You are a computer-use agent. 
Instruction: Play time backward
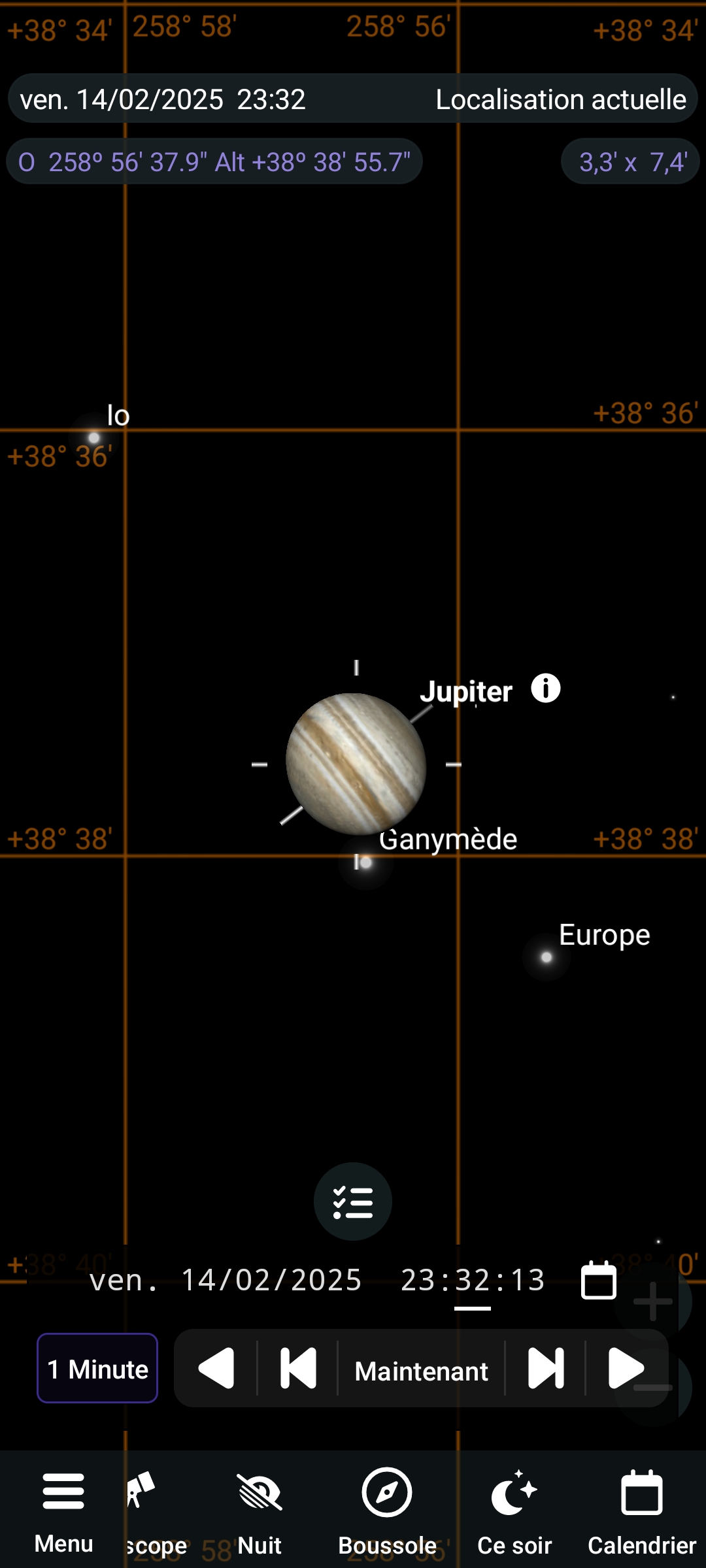tap(216, 1368)
